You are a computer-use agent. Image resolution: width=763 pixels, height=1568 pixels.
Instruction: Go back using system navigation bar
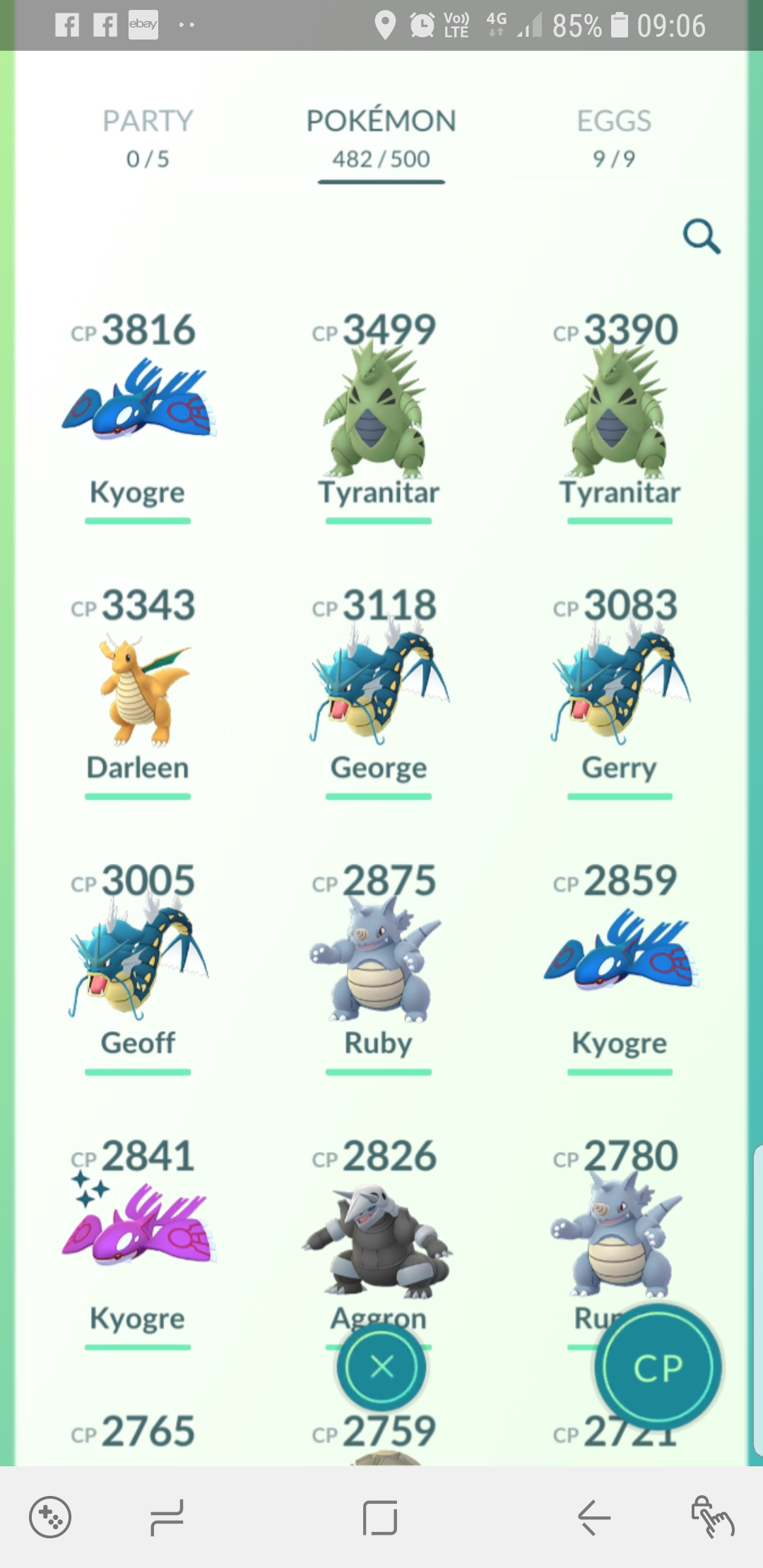pos(593,1517)
